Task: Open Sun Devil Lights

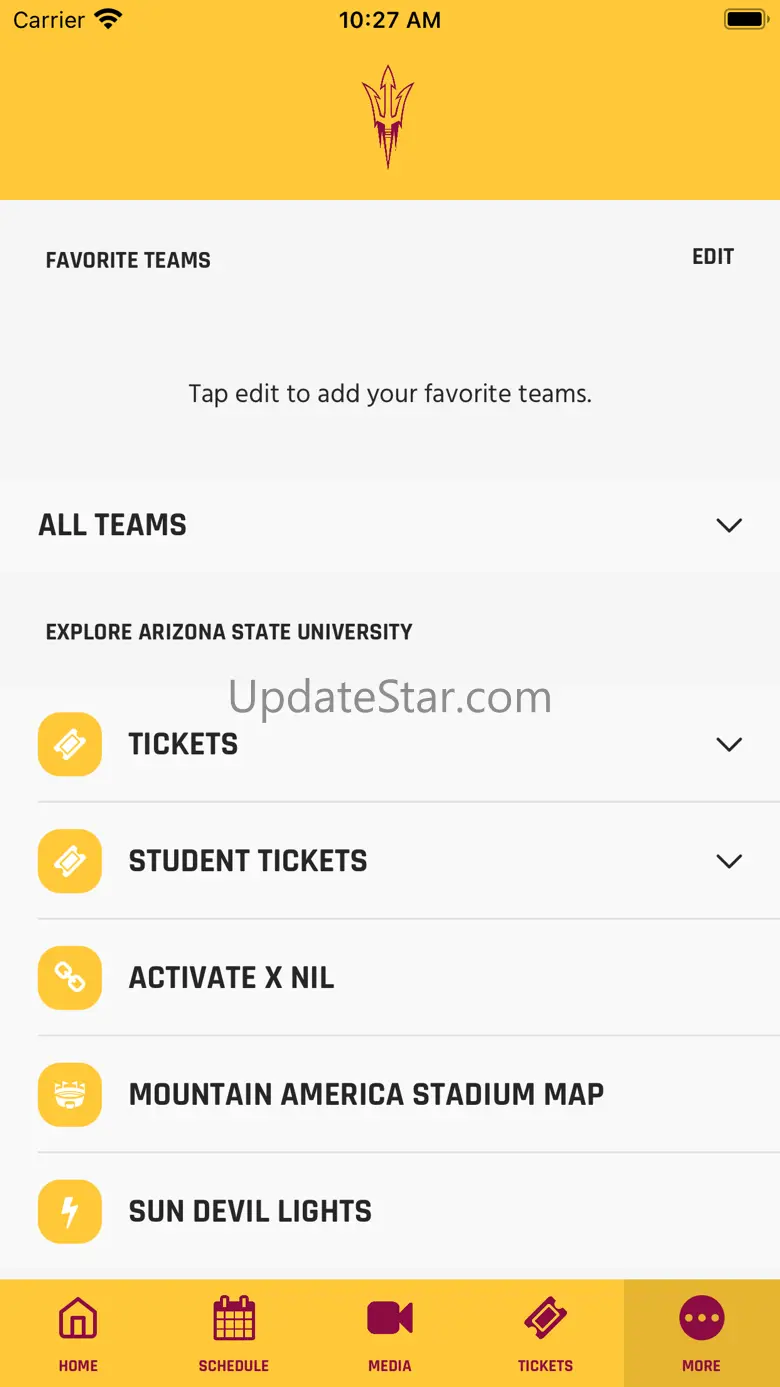Action: (x=250, y=1211)
